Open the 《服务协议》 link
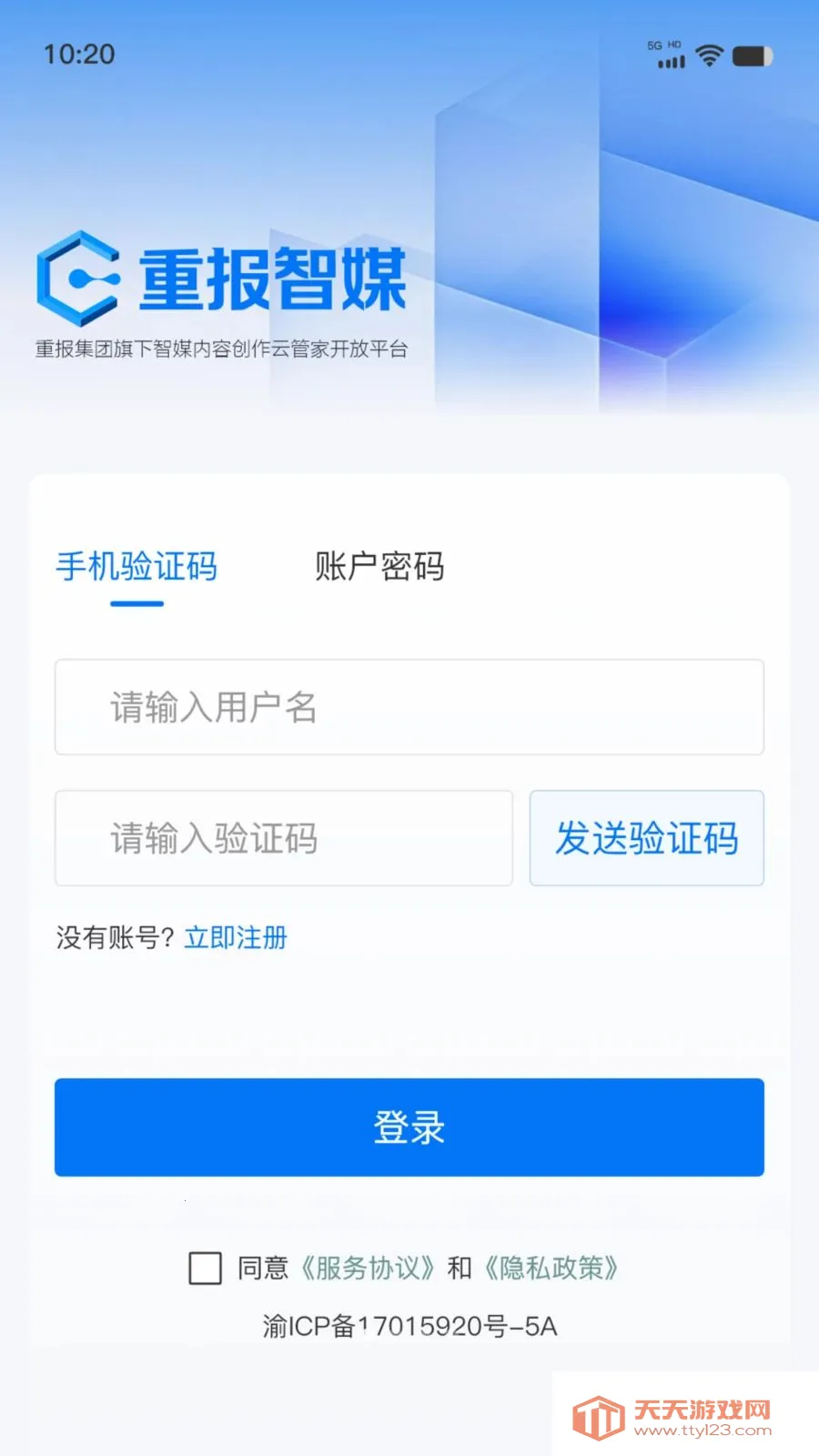Image resolution: width=819 pixels, height=1456 pixels. pyautogui.click(x=368, y=1268)
